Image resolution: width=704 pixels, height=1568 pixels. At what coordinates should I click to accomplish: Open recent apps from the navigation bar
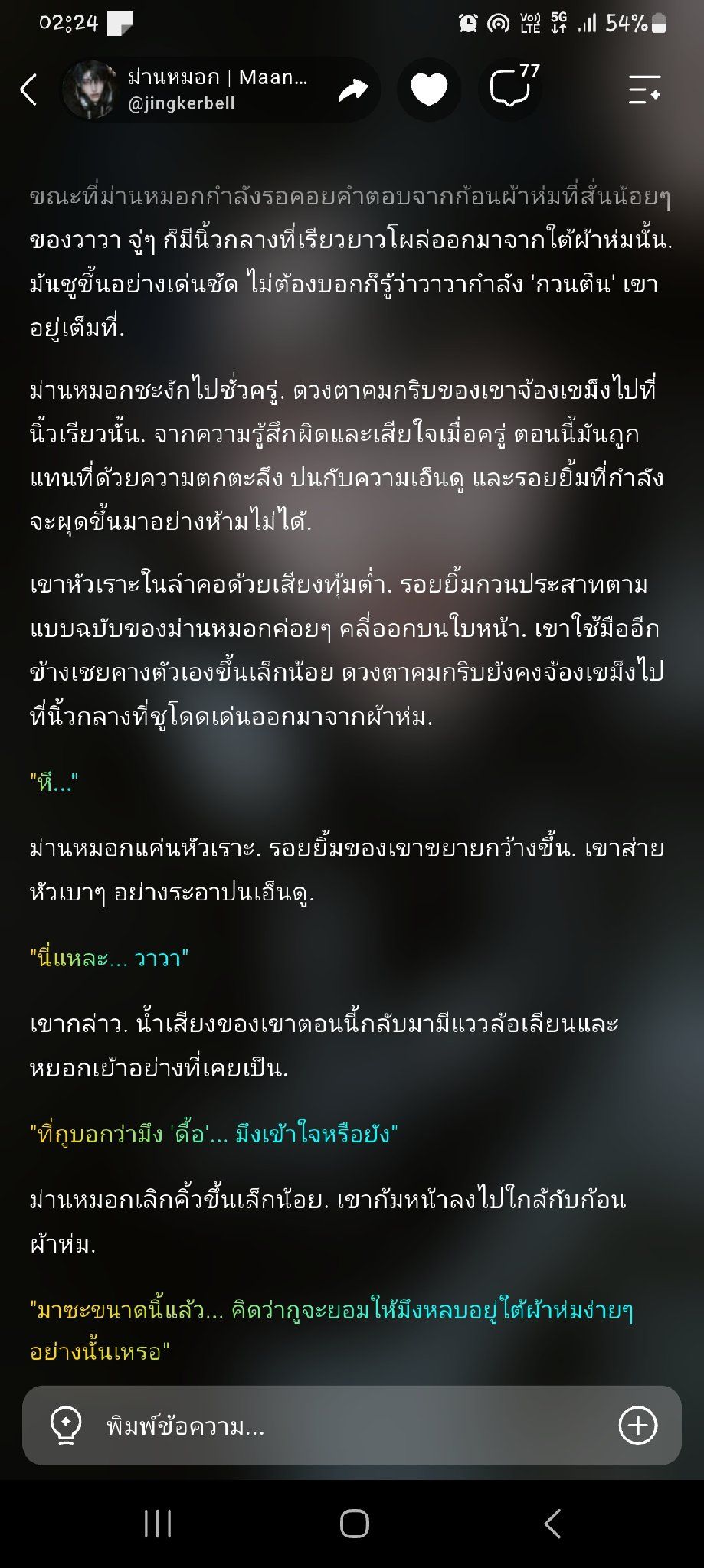pos(157,1524)
